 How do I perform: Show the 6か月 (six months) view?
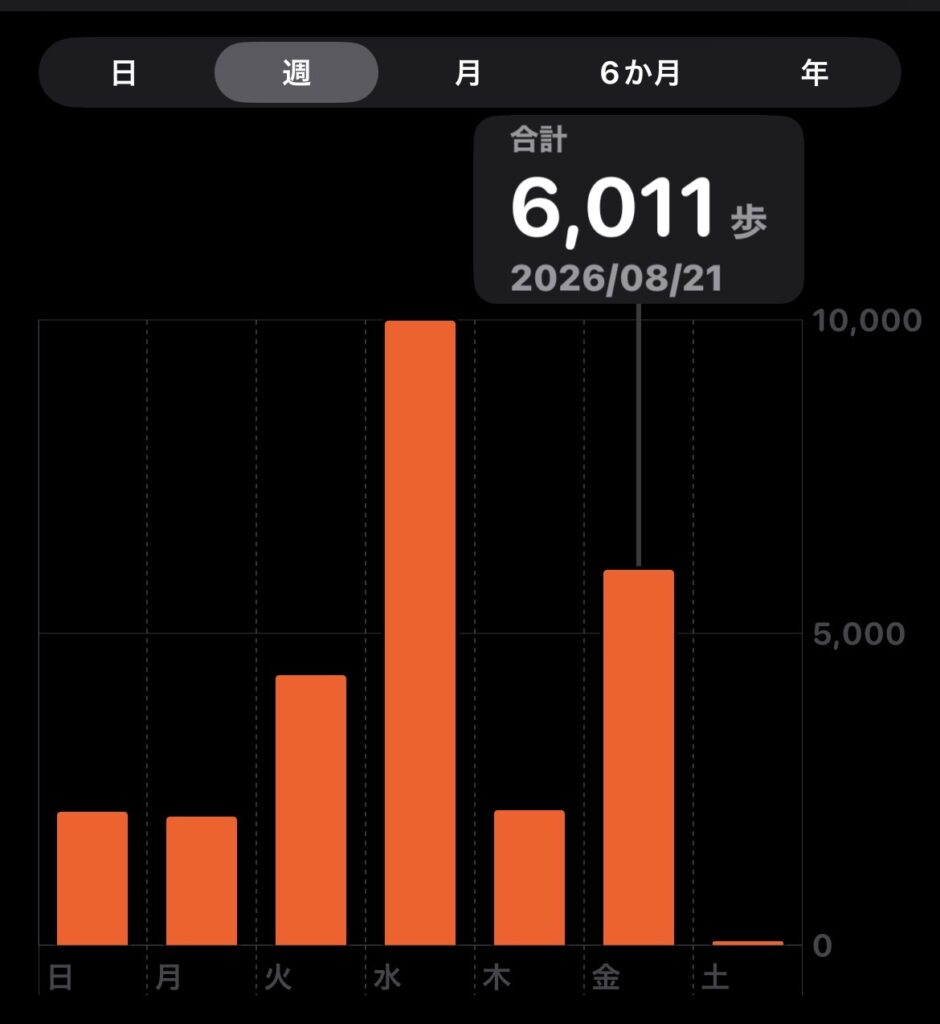[640, 72]
